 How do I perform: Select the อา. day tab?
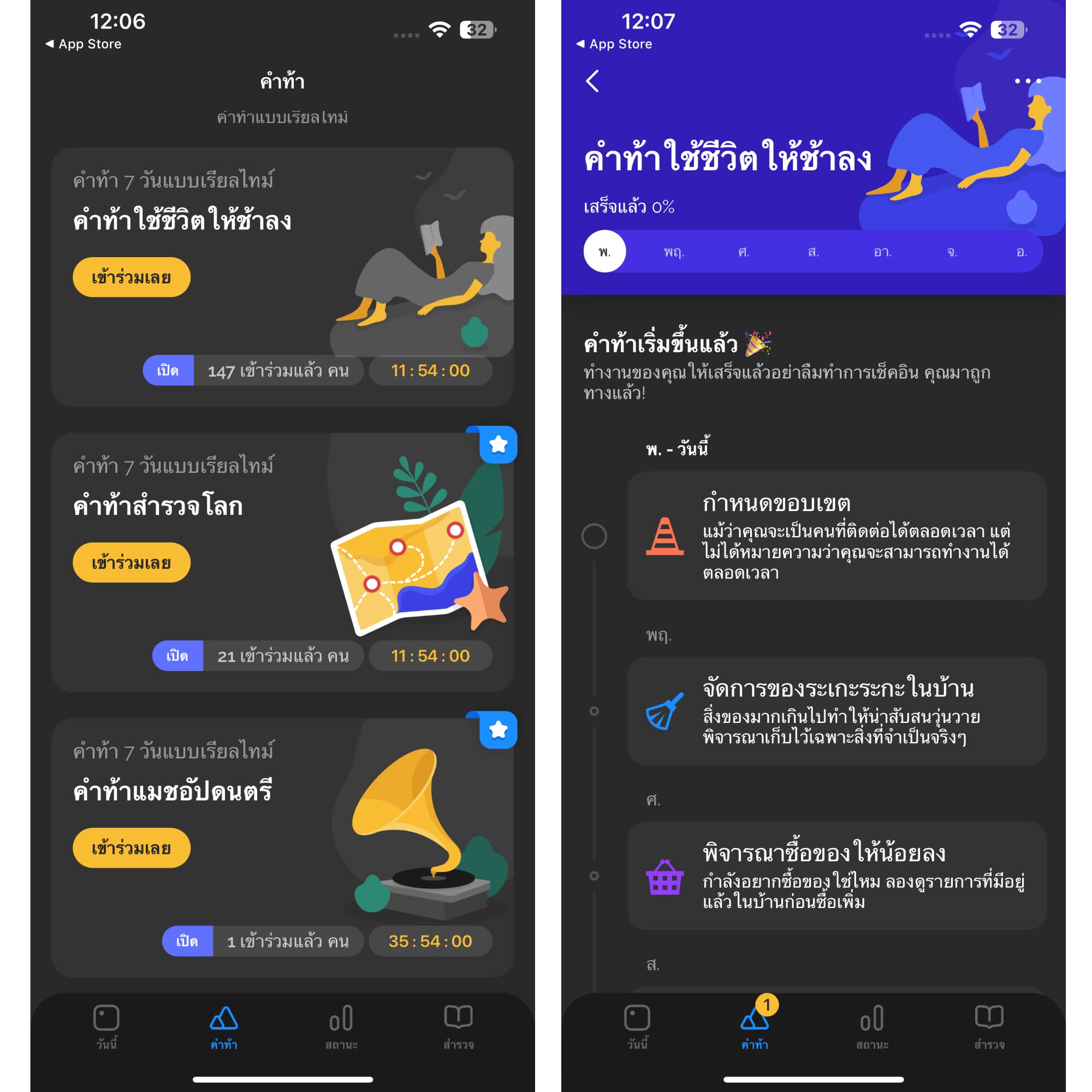(x=882, y=252)
